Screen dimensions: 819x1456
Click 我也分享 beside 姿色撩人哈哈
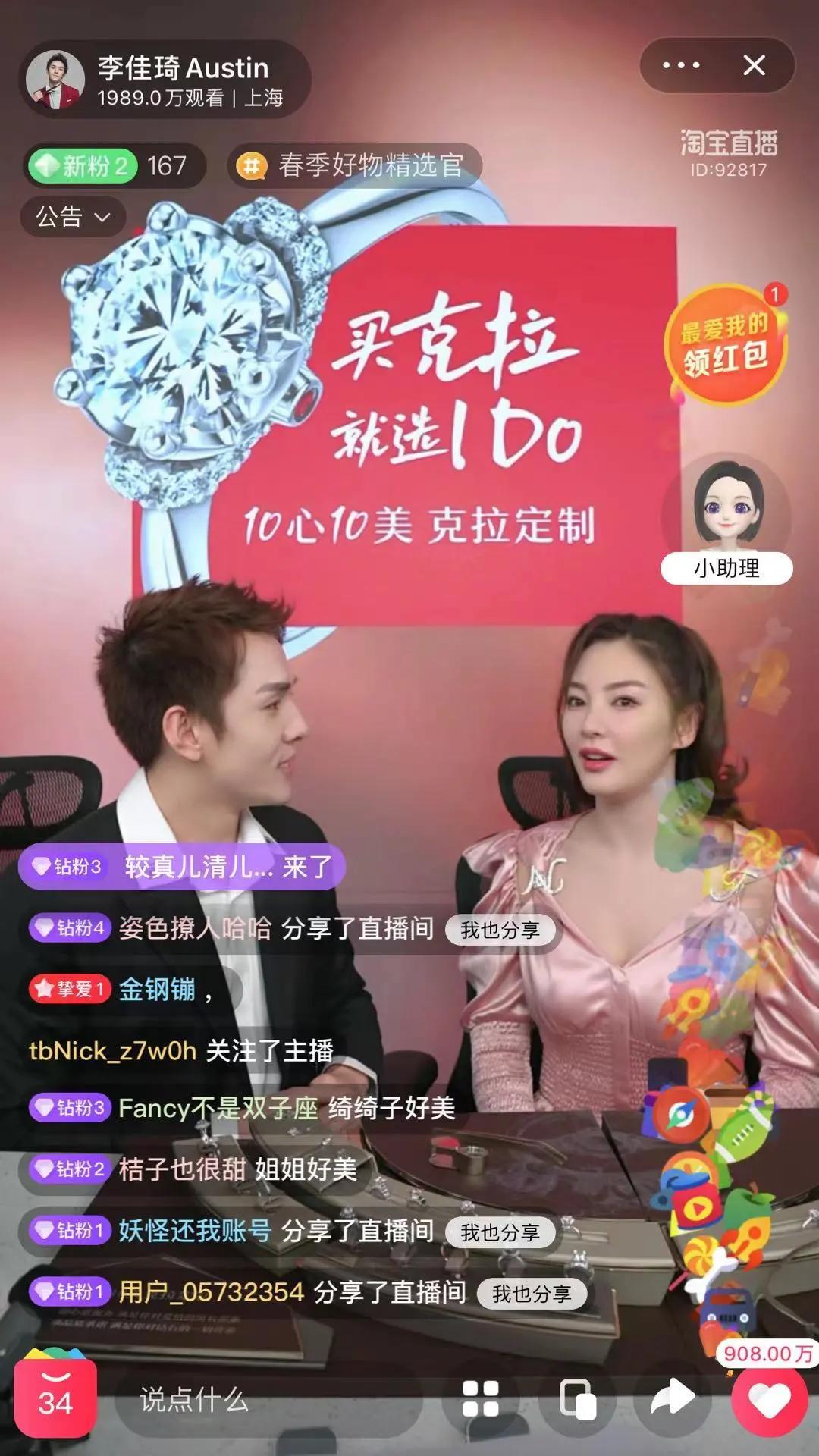pyautogui.click(x=500, y=929)
